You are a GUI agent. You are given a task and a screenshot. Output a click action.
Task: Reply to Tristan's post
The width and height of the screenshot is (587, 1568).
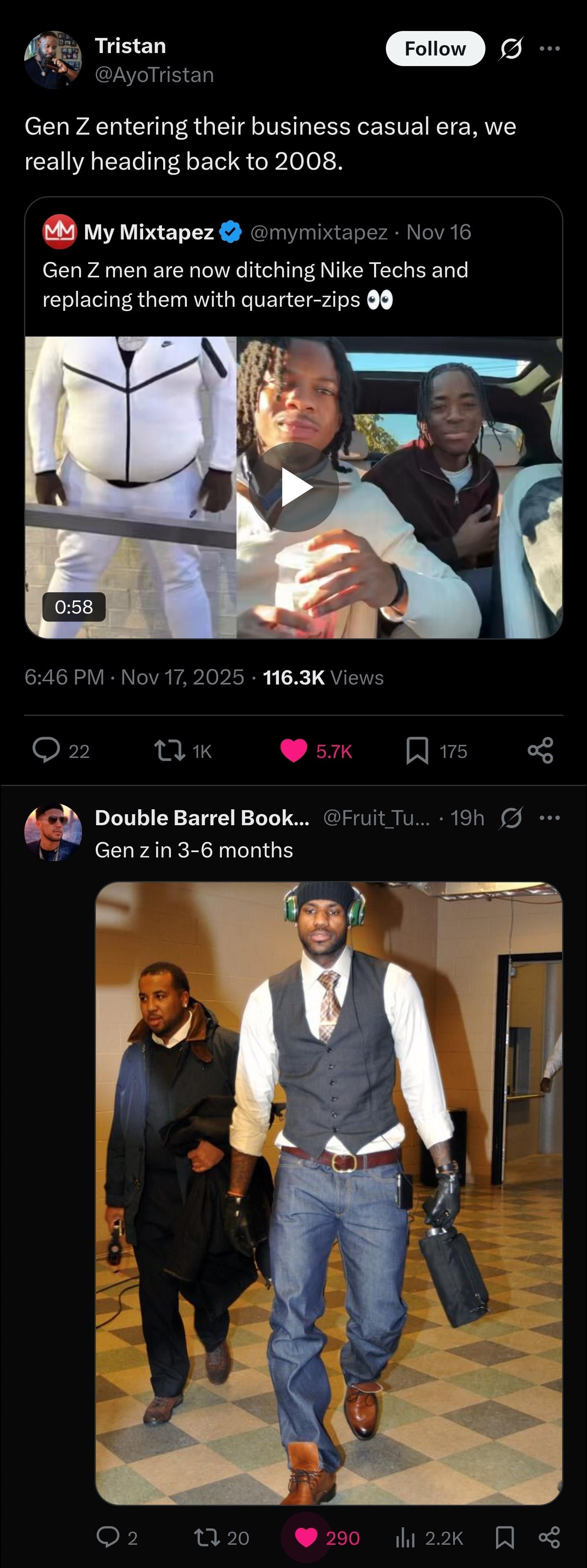pyautogui.click(x=46, y=750)
